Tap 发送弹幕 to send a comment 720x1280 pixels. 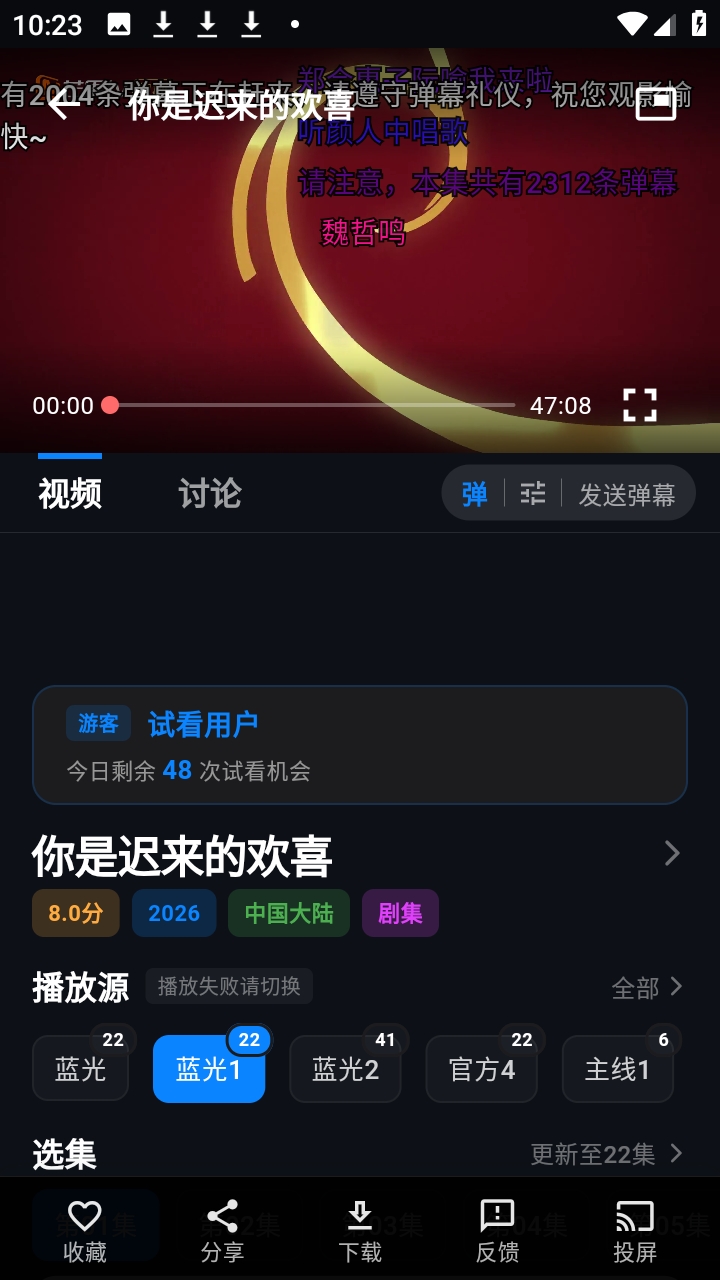click(627, 494)
